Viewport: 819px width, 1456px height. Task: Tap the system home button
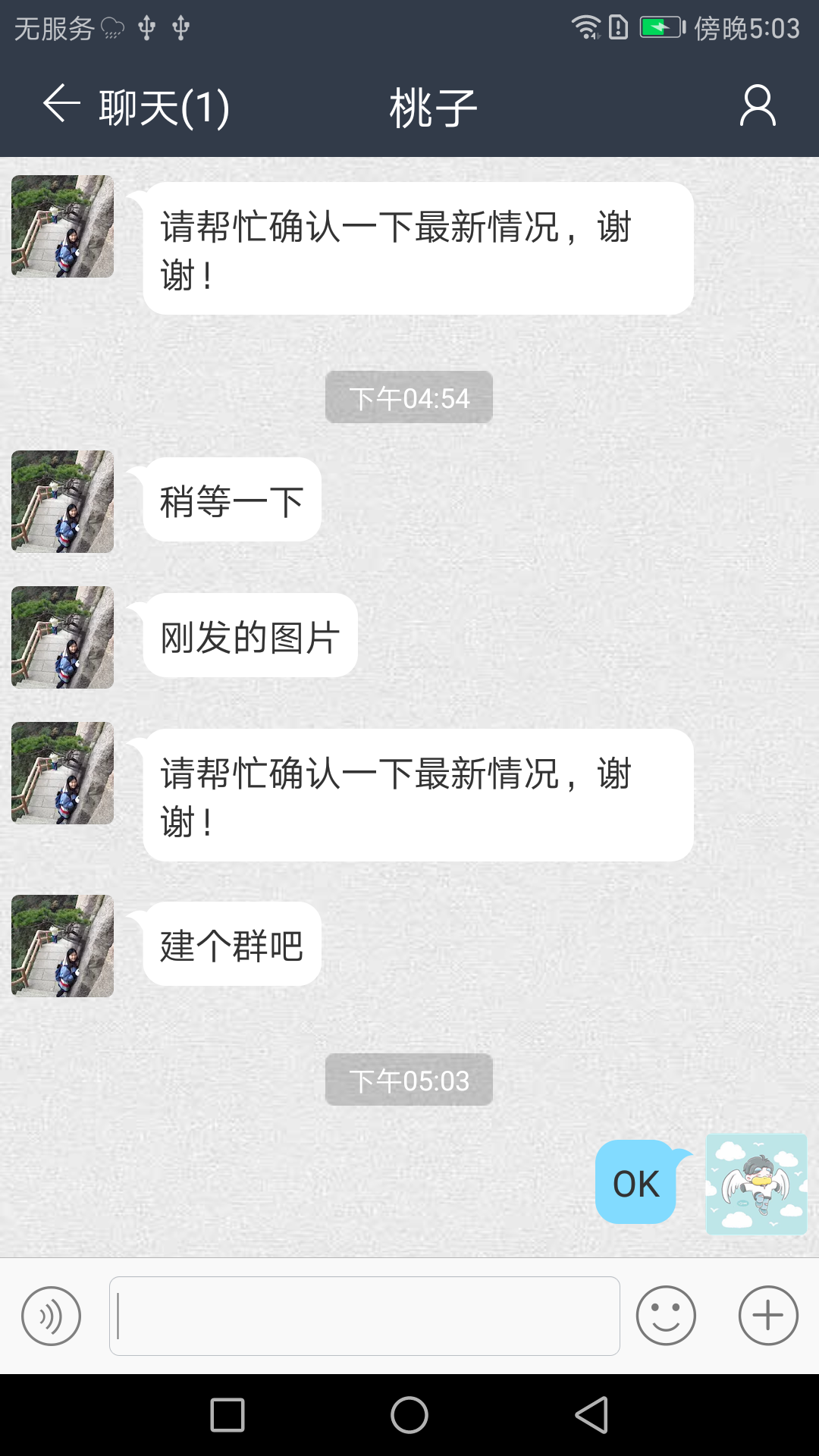[x=409, y=1415]
